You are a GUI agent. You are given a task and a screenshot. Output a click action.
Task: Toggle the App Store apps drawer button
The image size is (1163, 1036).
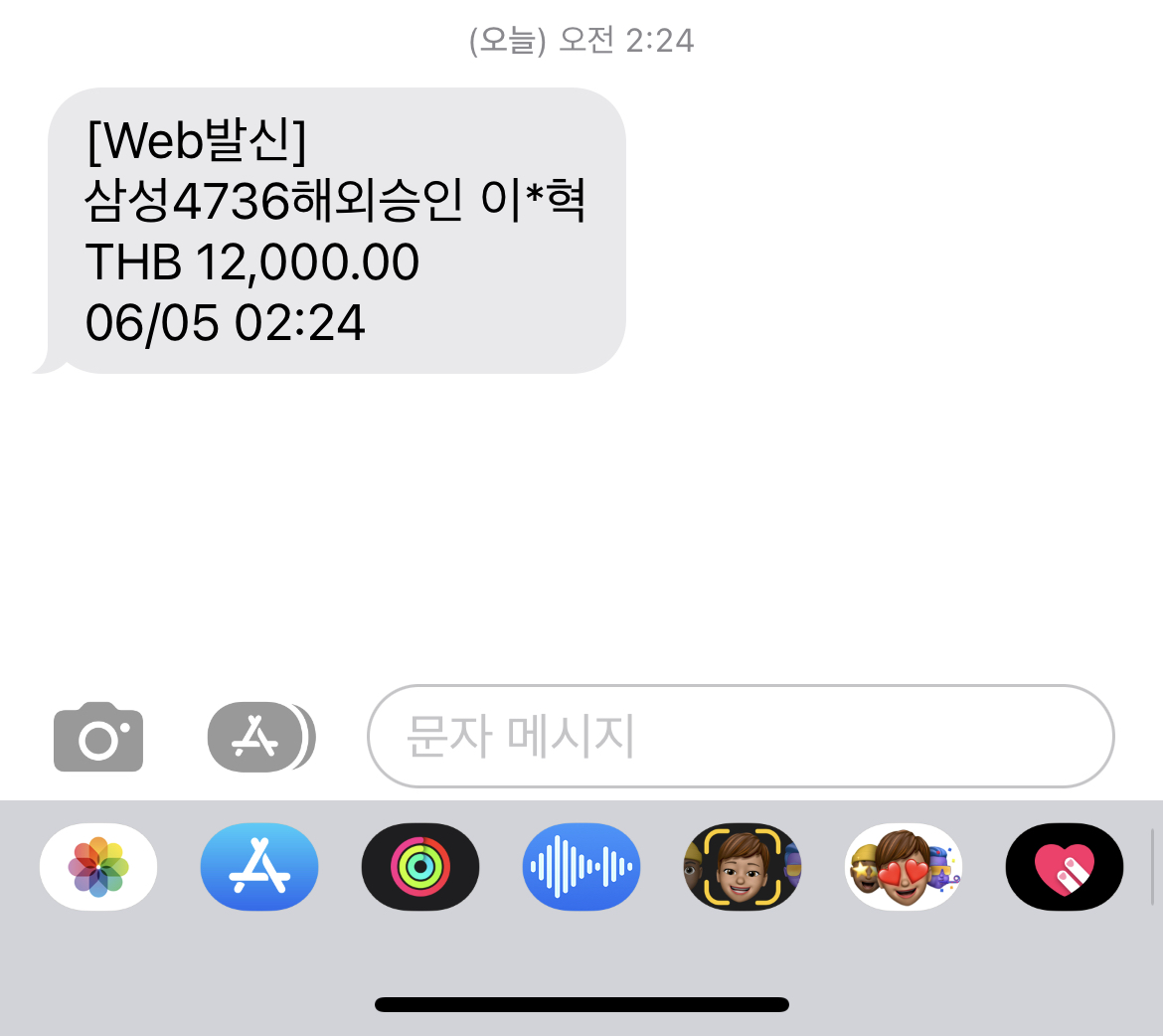(x=258, y=737)
